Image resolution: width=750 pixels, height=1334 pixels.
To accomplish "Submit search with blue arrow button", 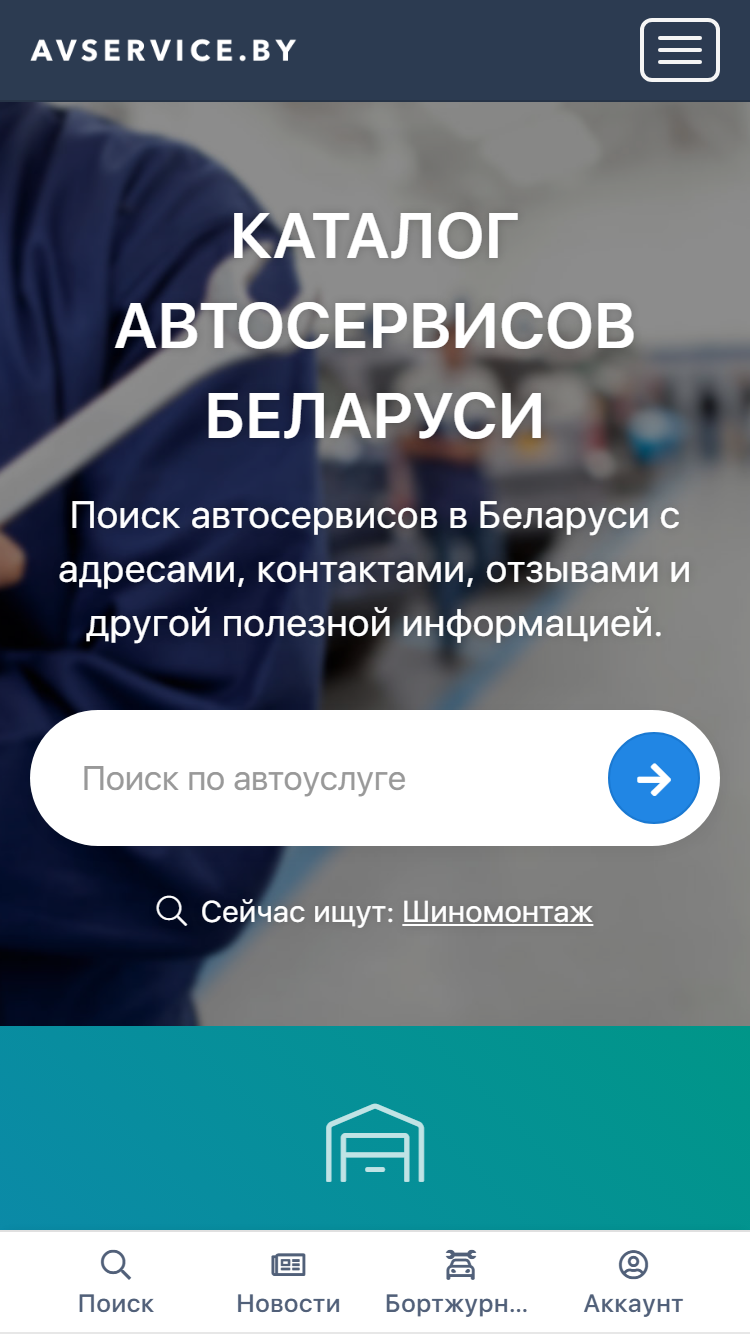I will point(654,778).
